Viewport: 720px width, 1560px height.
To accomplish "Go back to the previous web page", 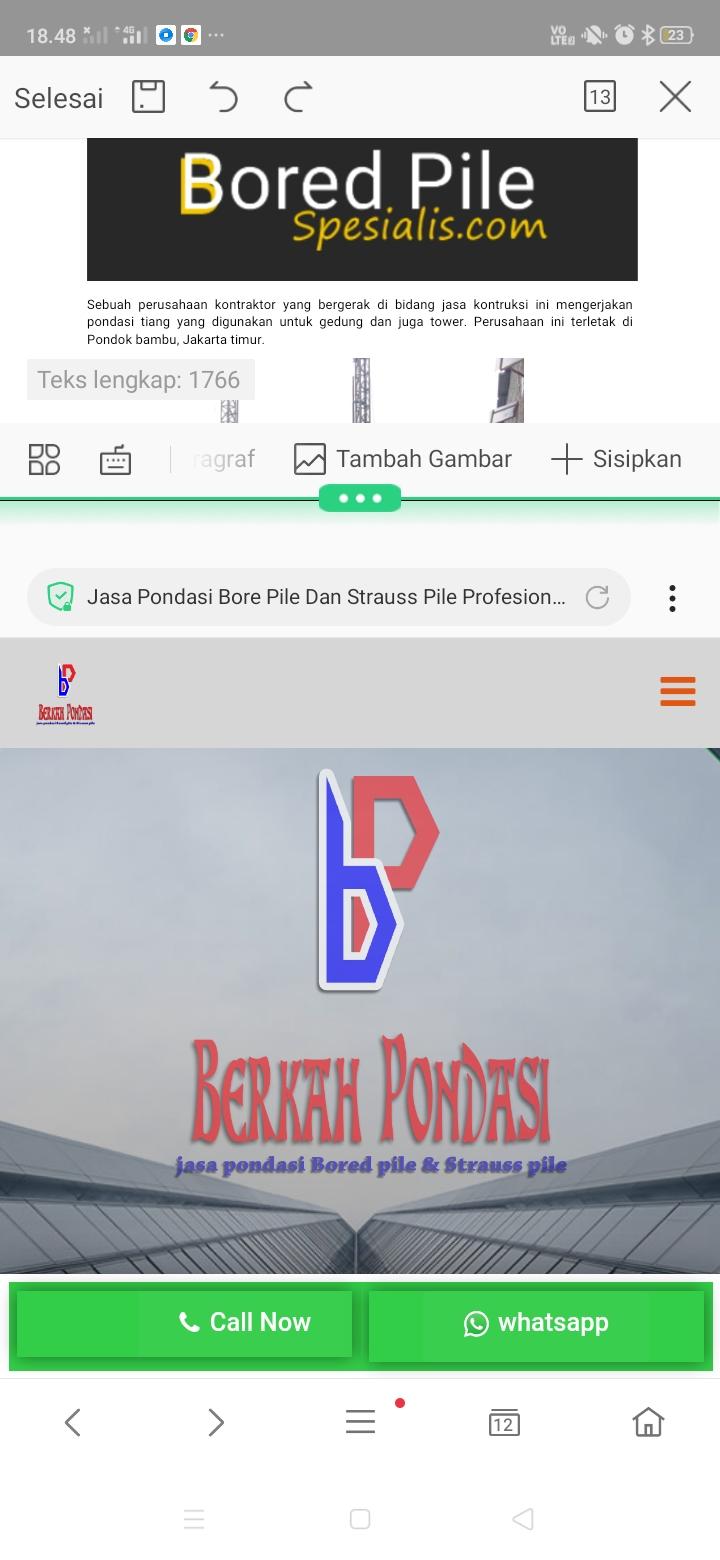I will click(72, 1422).
